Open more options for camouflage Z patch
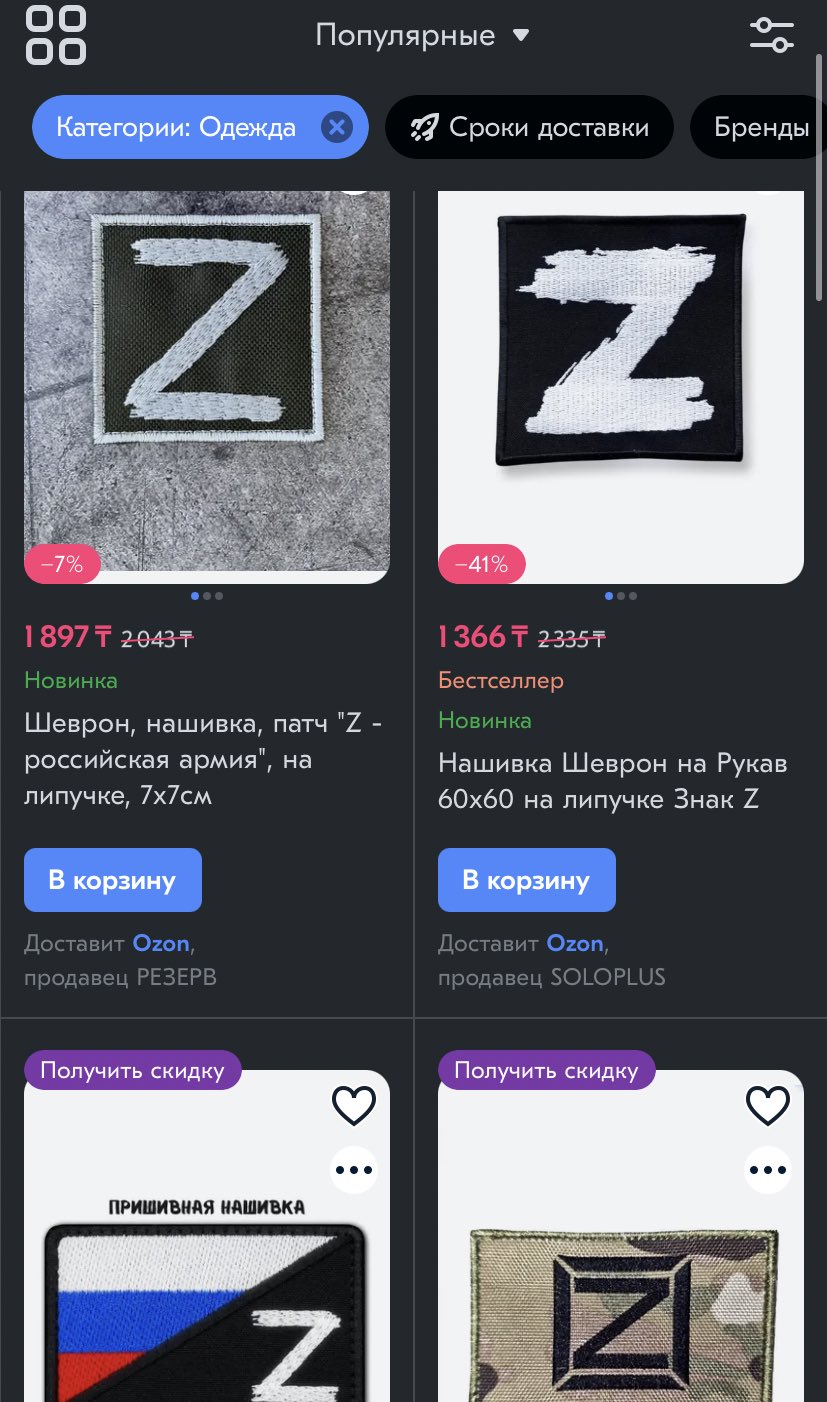This screenshot has height=1402, width=827. (x=767, y=1169)
